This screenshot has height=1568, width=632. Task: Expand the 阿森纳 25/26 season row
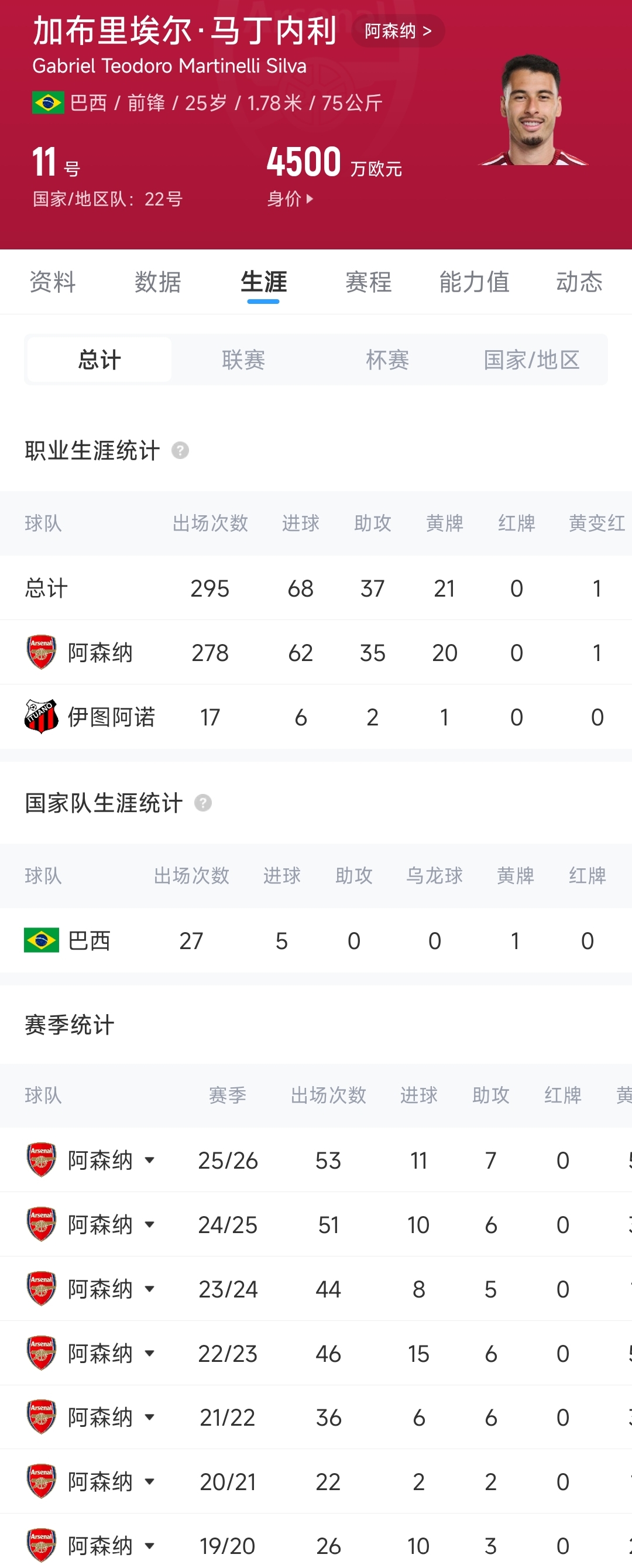pyautogui.click(x=149, y=1160)
